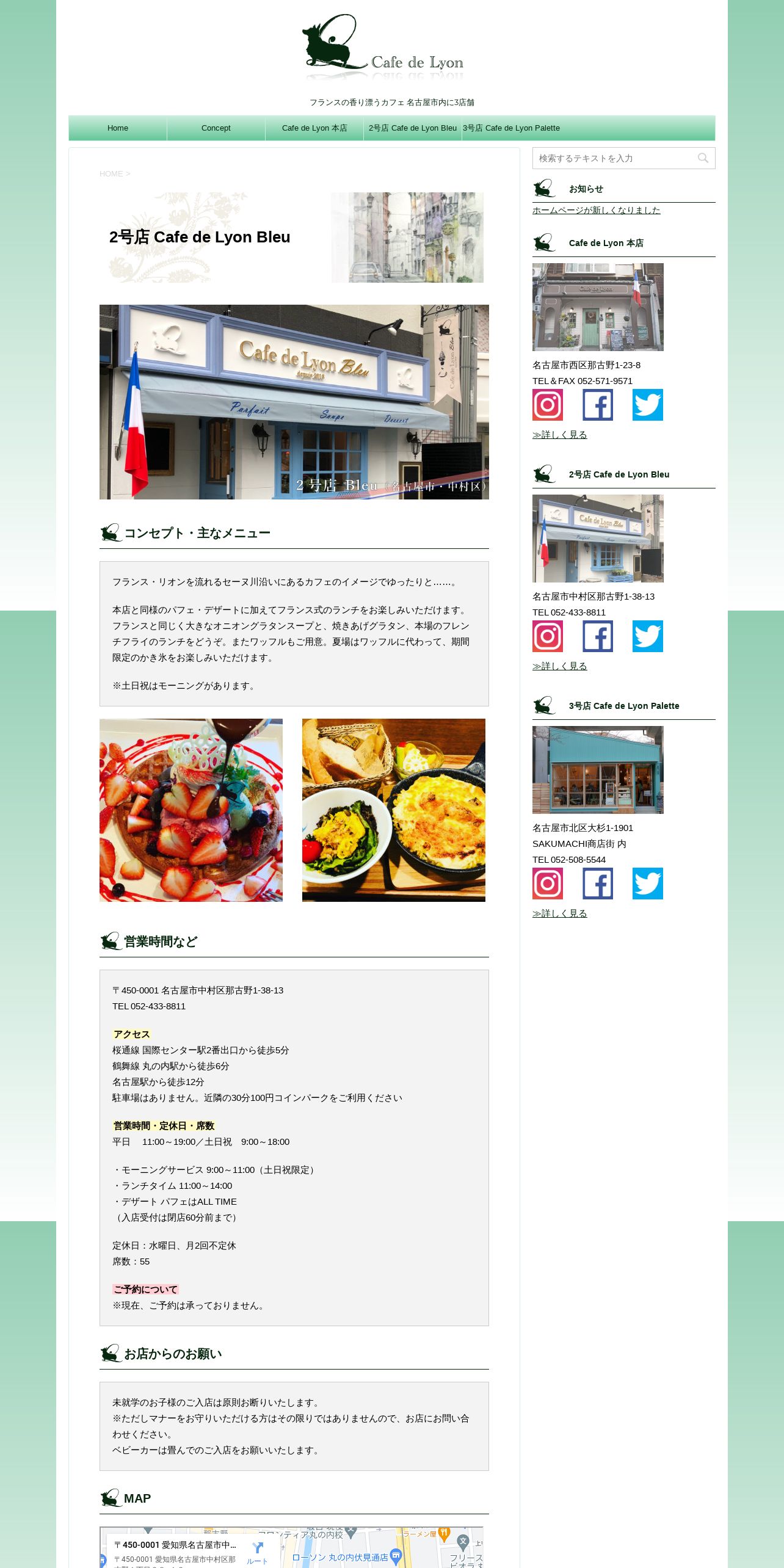Open 3号店 Cafe de Lyon Palette in the menu bar

tap(511, 128)
